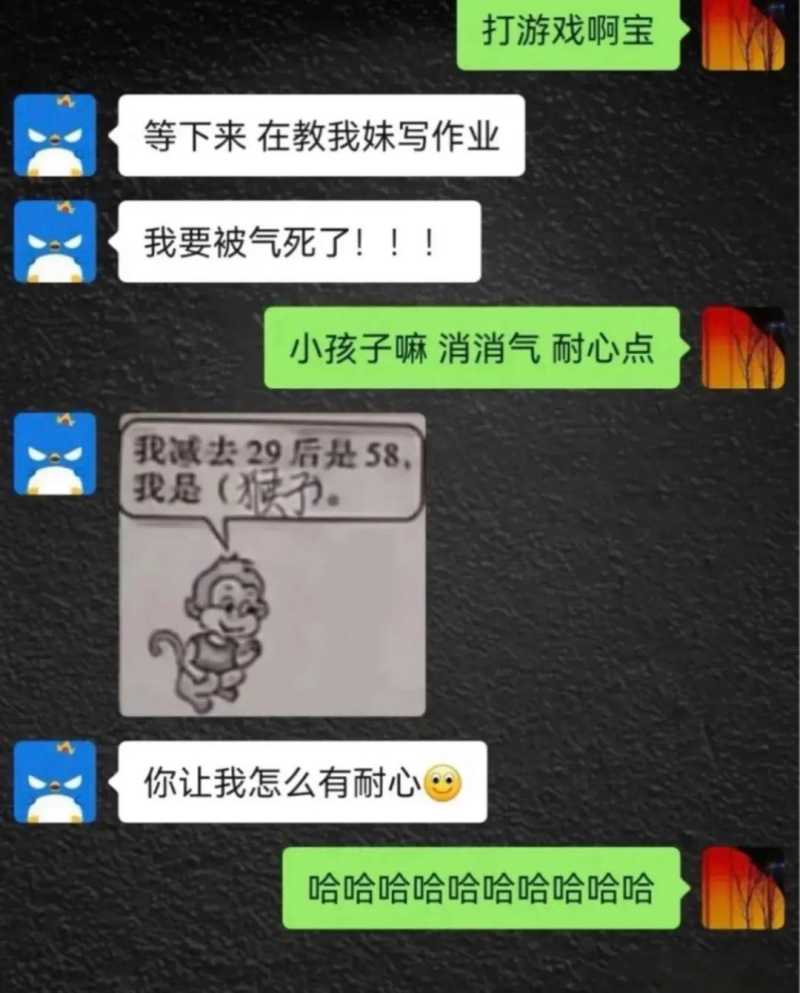View profile from avatar beside "你让我怎么有耐心"
800x993 pixels.
click(55, 782)
